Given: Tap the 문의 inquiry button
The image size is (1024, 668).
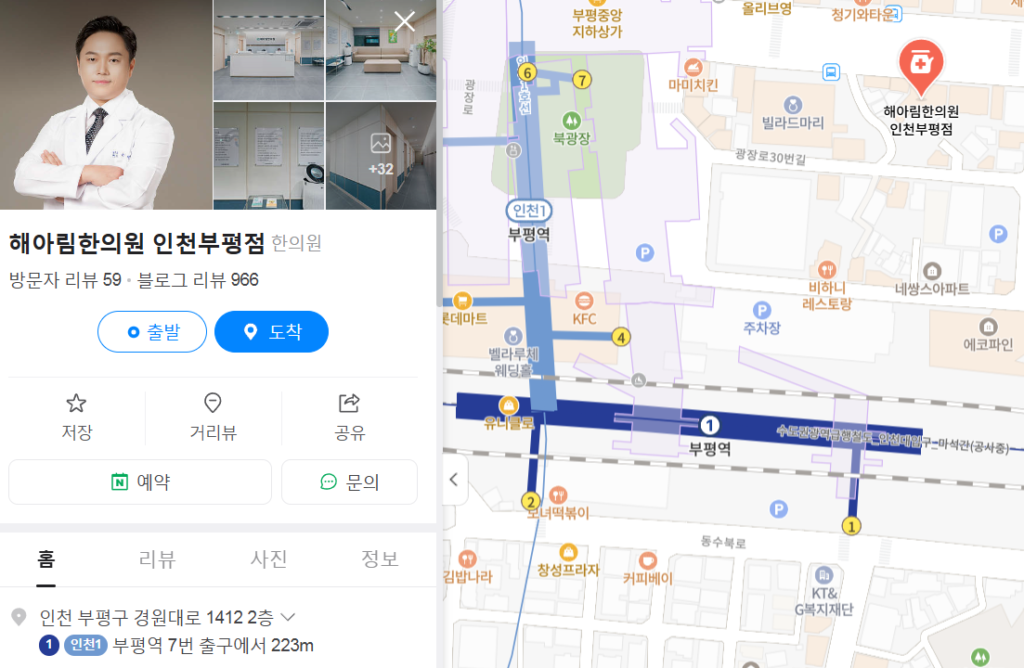Looking at the screenshot, I should (349, 482).
